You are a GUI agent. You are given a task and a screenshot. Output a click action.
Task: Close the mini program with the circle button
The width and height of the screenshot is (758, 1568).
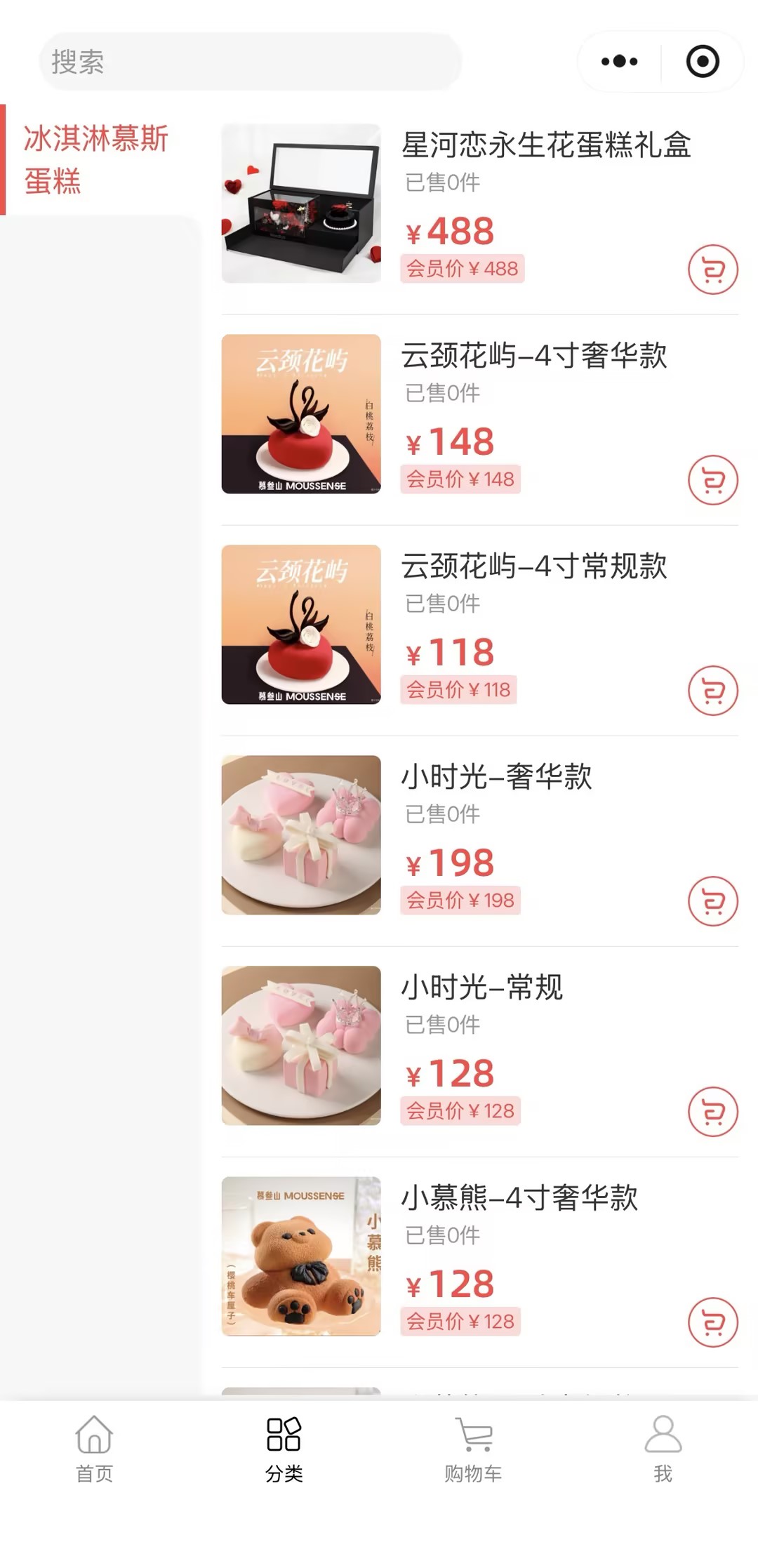click(703, 62)
